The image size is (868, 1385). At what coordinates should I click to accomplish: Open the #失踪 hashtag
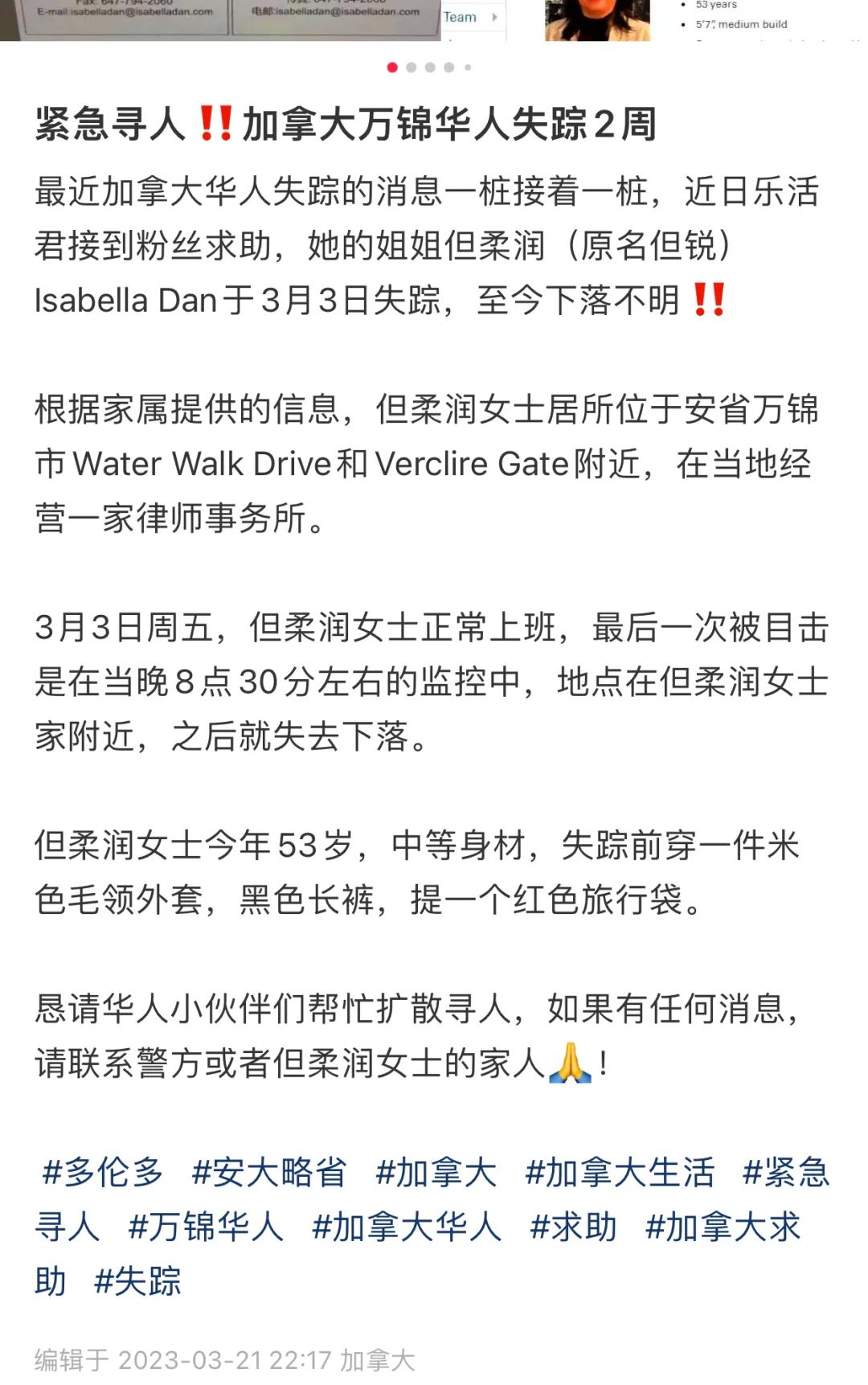pyautogui.click(x=137, y=1281)
